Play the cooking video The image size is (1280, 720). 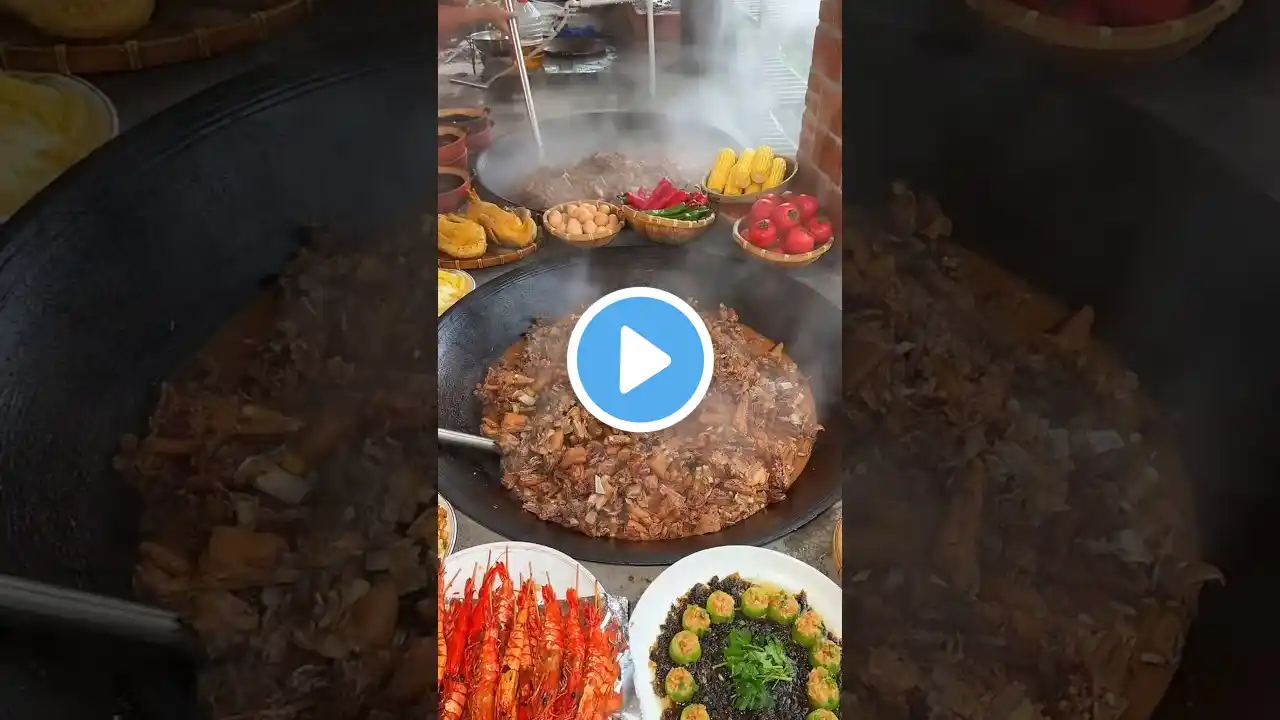click(640, 360)
